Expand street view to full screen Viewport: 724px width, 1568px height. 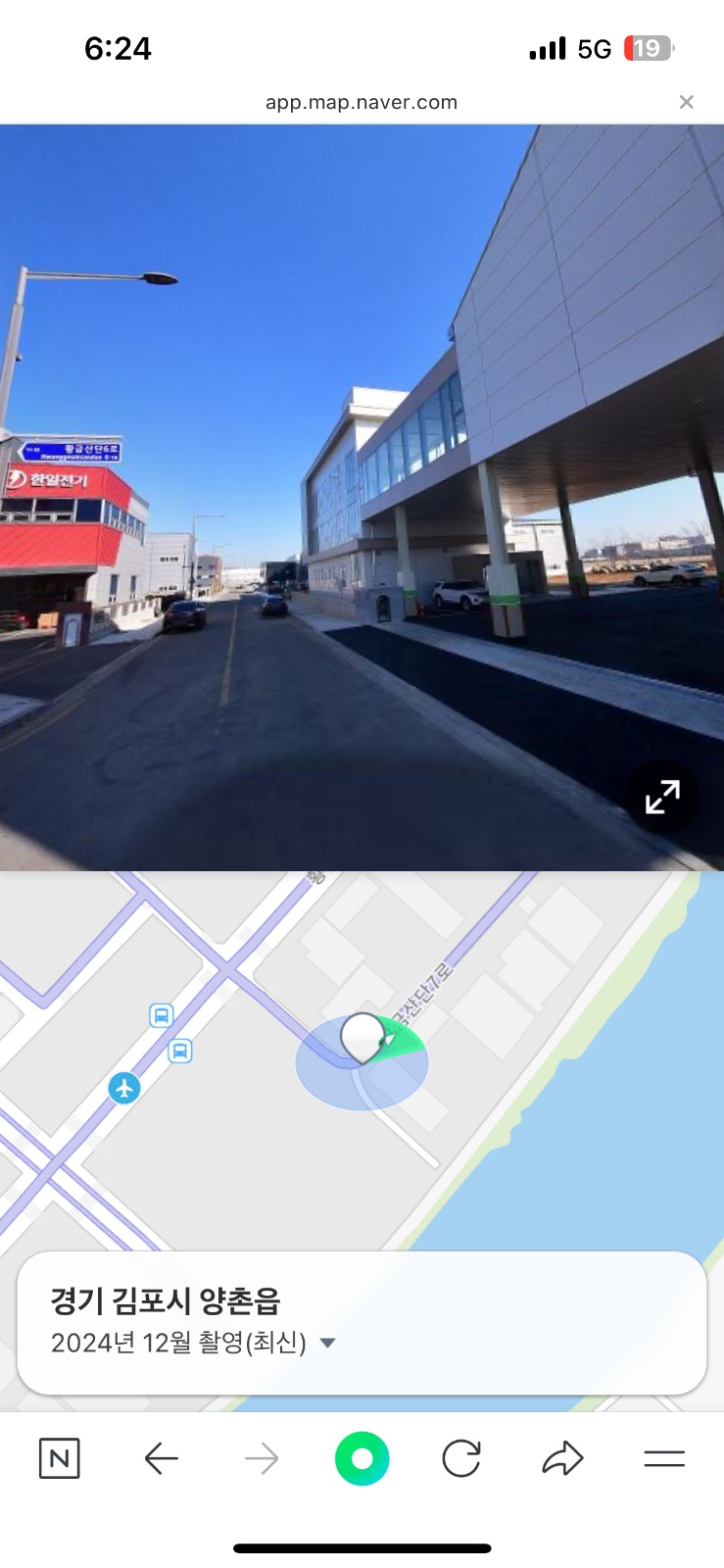(662, 797)
